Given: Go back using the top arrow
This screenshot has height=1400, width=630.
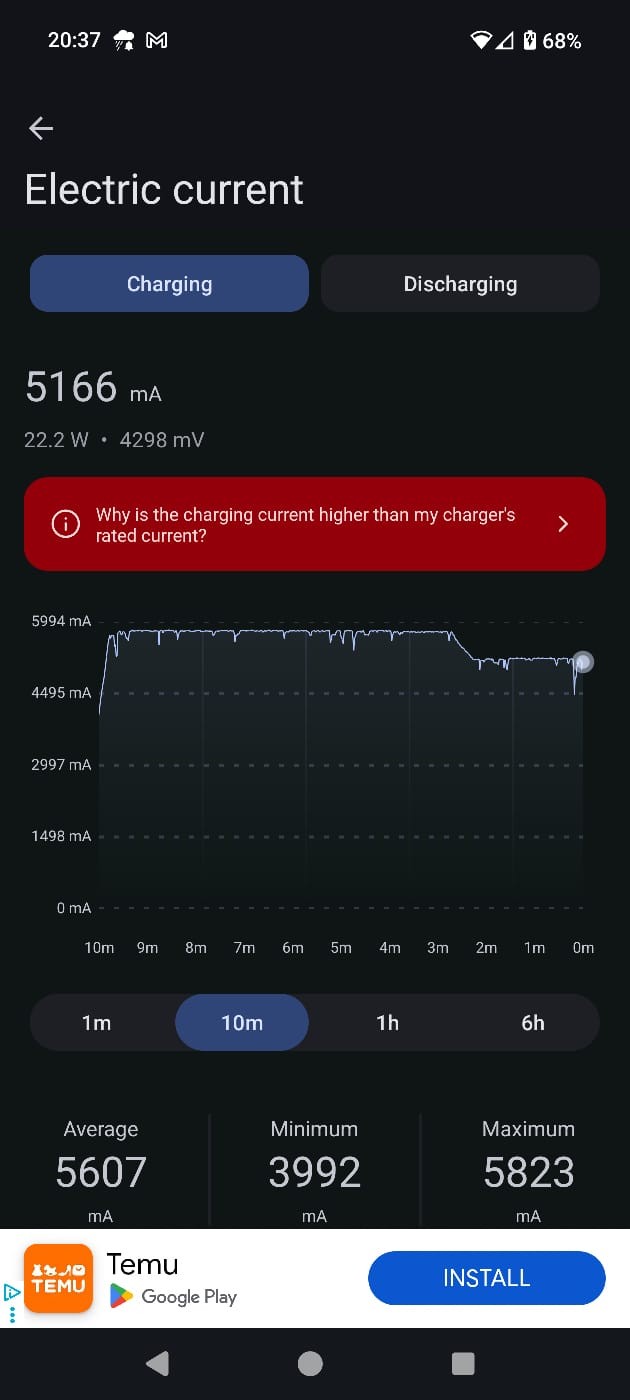Looking at the screenshot, I should point(41,128).
